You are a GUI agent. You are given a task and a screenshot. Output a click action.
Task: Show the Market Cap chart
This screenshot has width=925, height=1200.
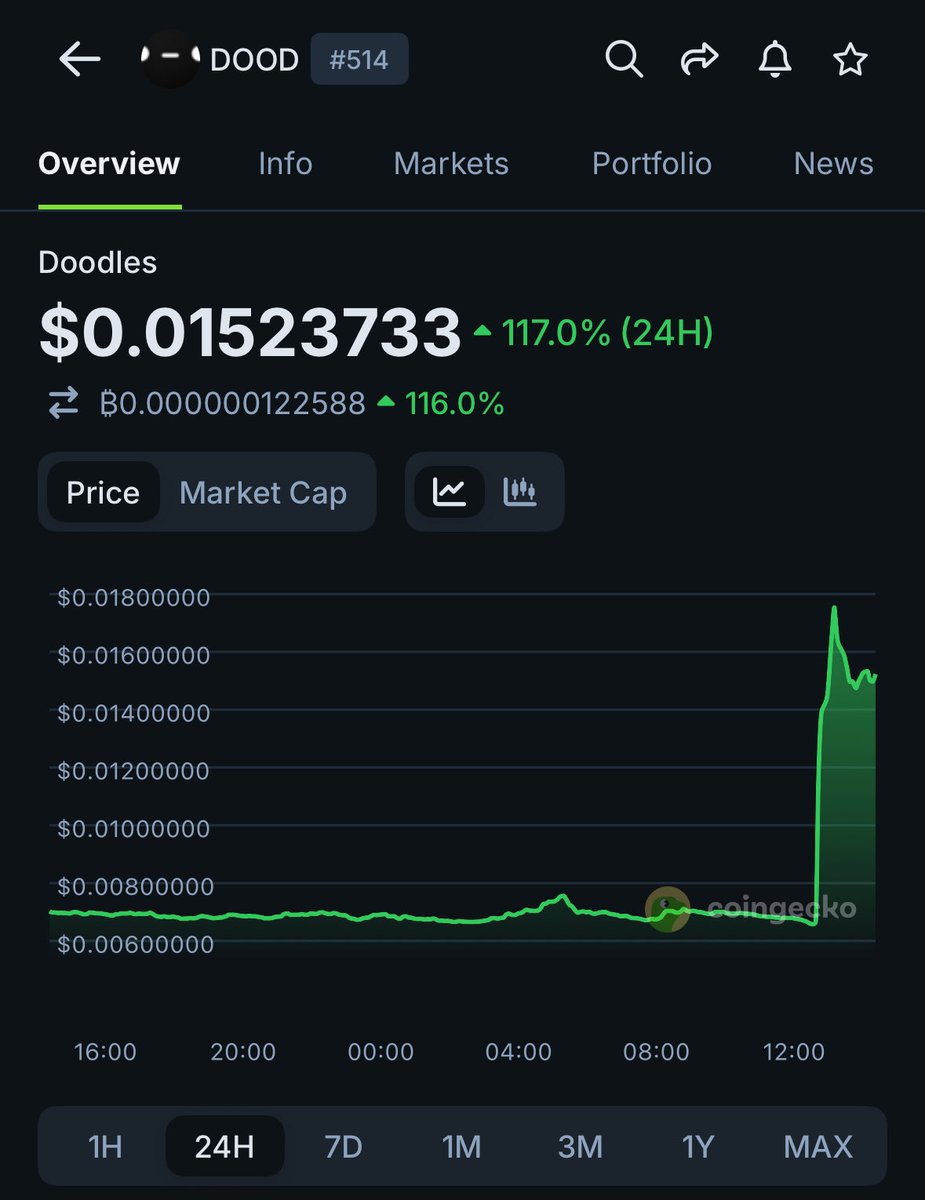[x=263, y=493]
